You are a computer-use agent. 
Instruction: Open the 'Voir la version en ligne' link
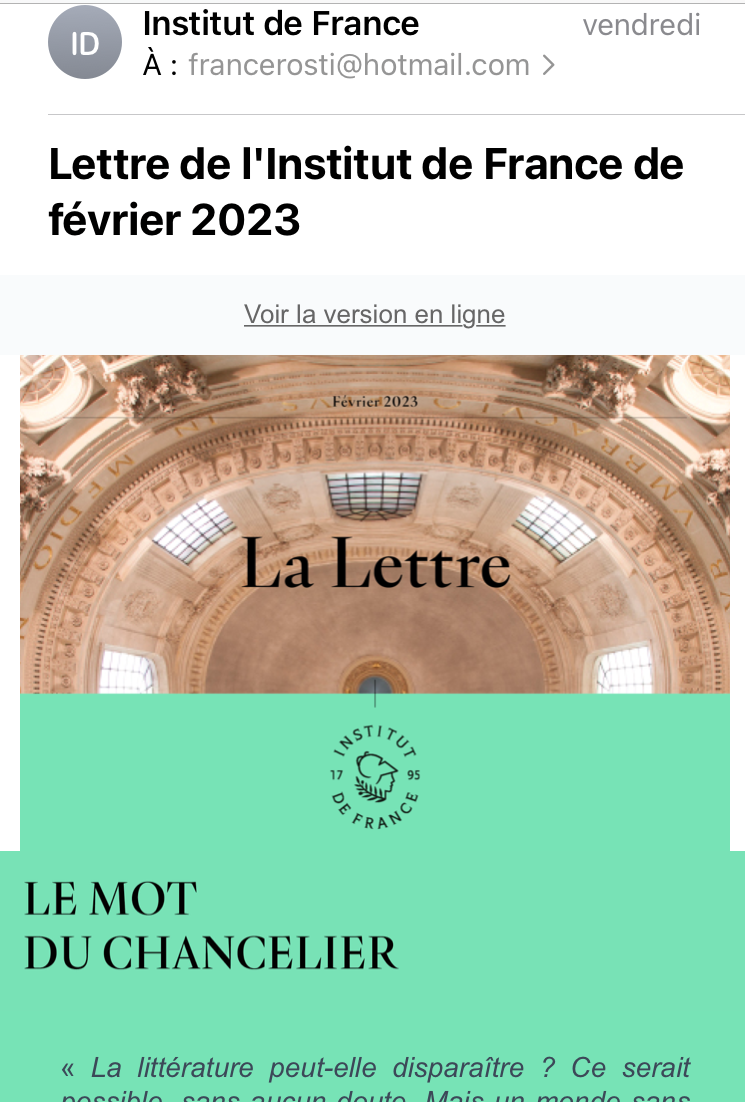(x=374, y=314)
